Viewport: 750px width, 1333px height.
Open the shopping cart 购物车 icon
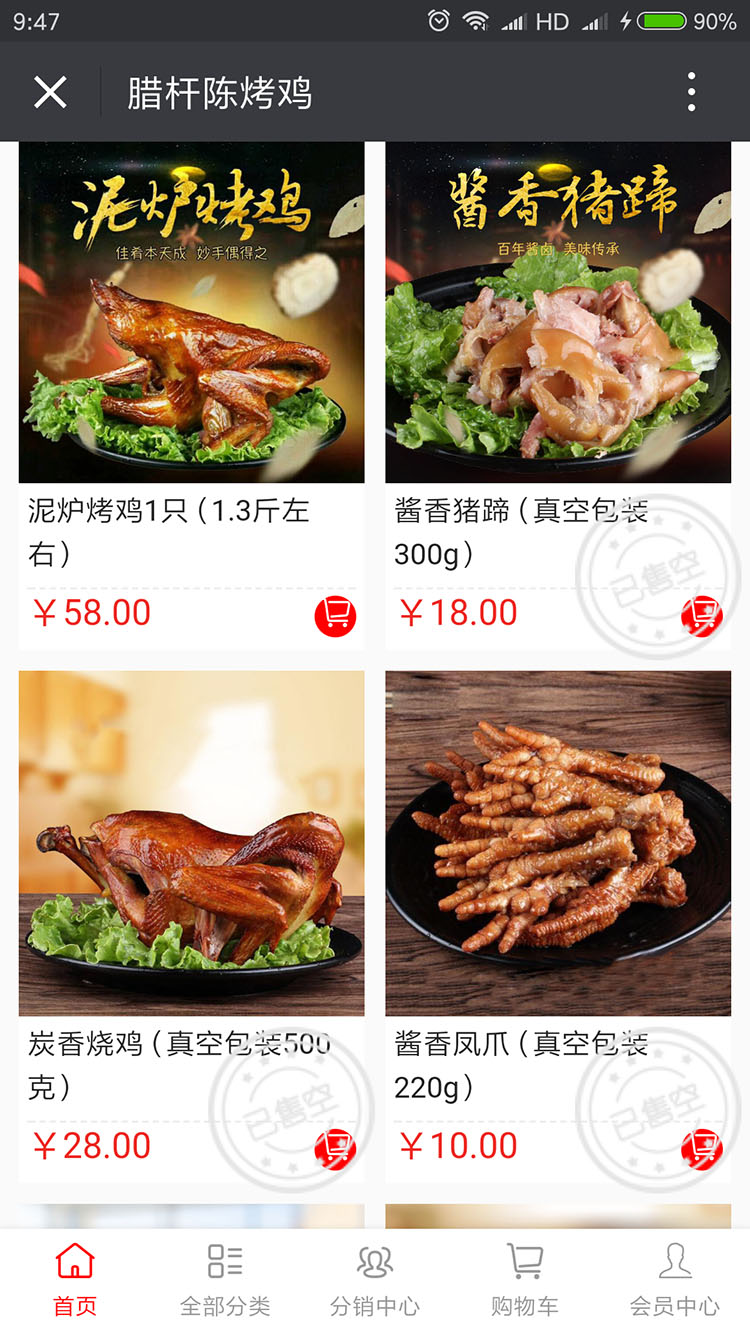tap(524, 1262)
